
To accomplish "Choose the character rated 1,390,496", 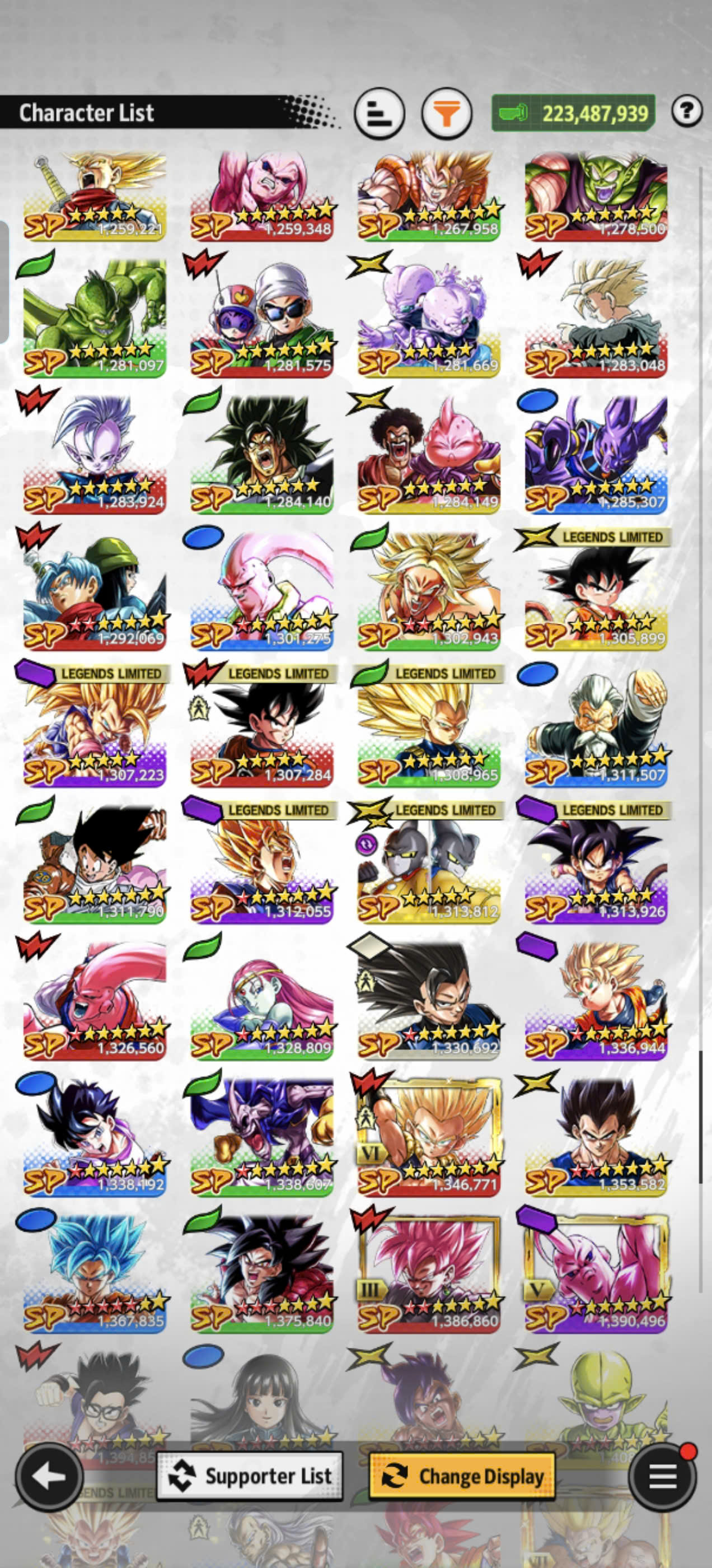I will pyautogui.click(x=596, y=1273).
